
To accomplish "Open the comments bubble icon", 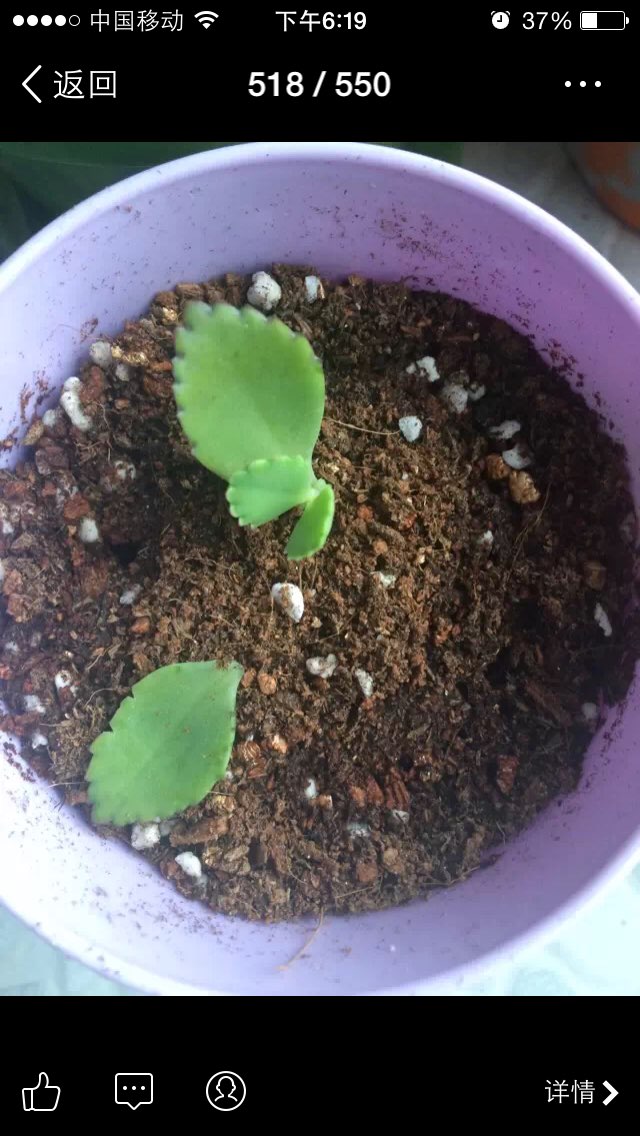I will tap(134, 1090).
